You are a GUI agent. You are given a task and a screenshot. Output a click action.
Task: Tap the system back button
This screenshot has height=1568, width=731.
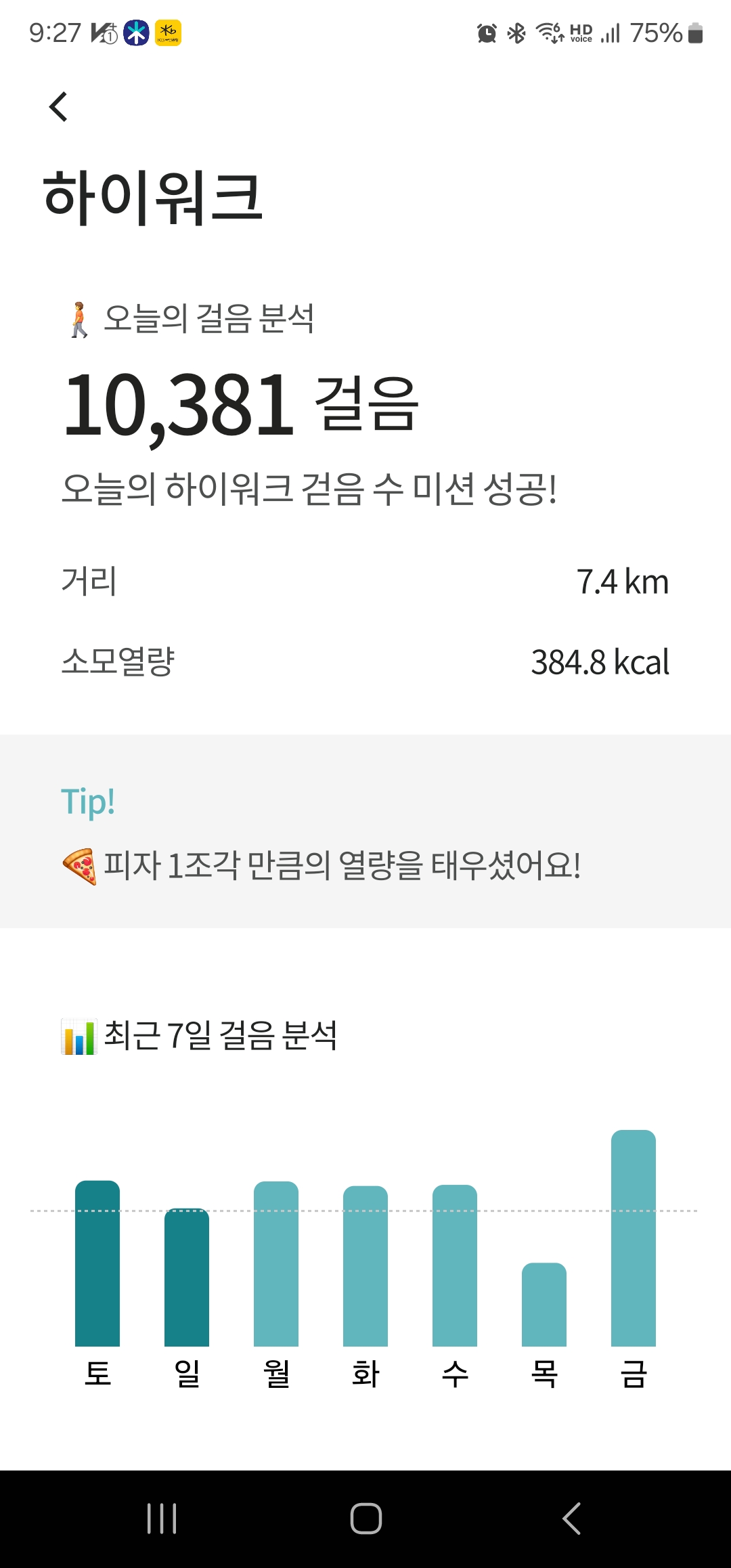click(572, 1518)
